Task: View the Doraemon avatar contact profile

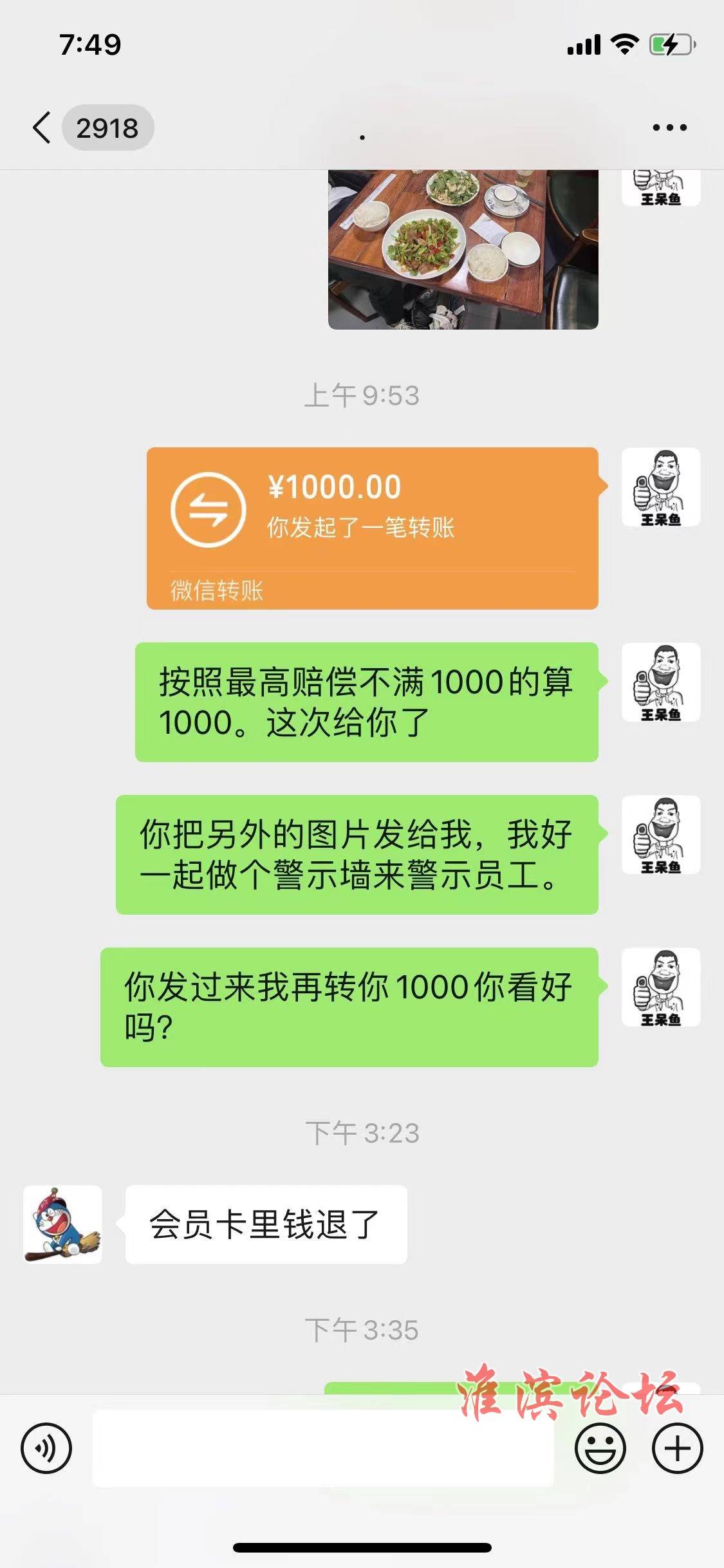Action: (62, 1224)
